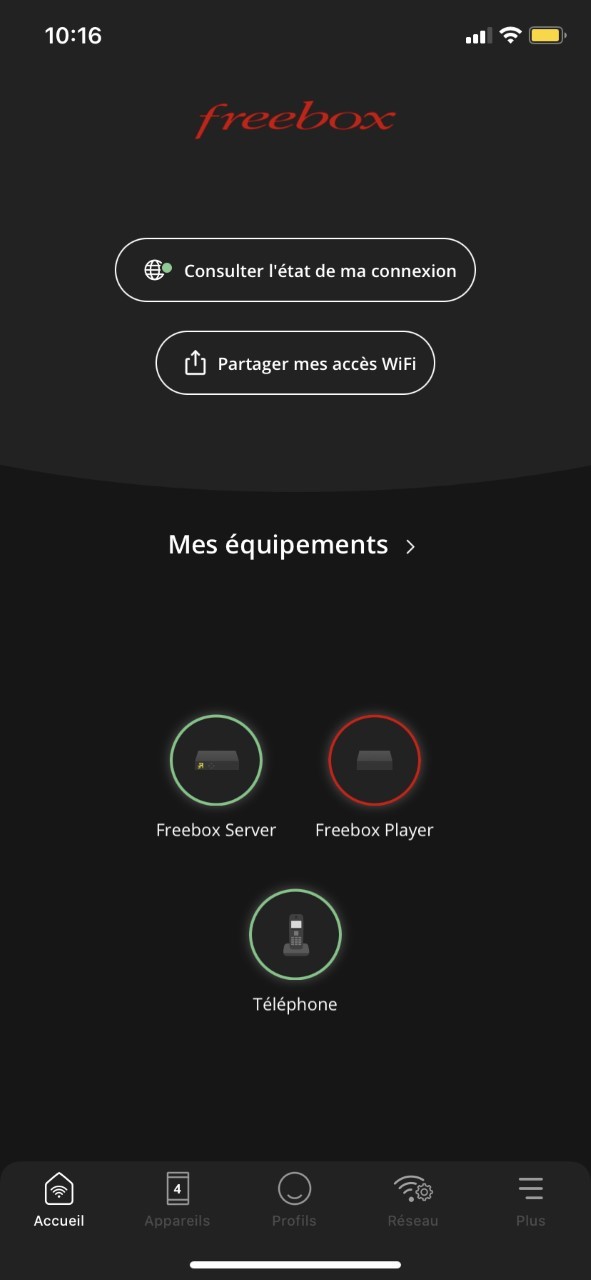Open Mes équipements section
Screen dimensions: 591x1280
tap(292, 545)
